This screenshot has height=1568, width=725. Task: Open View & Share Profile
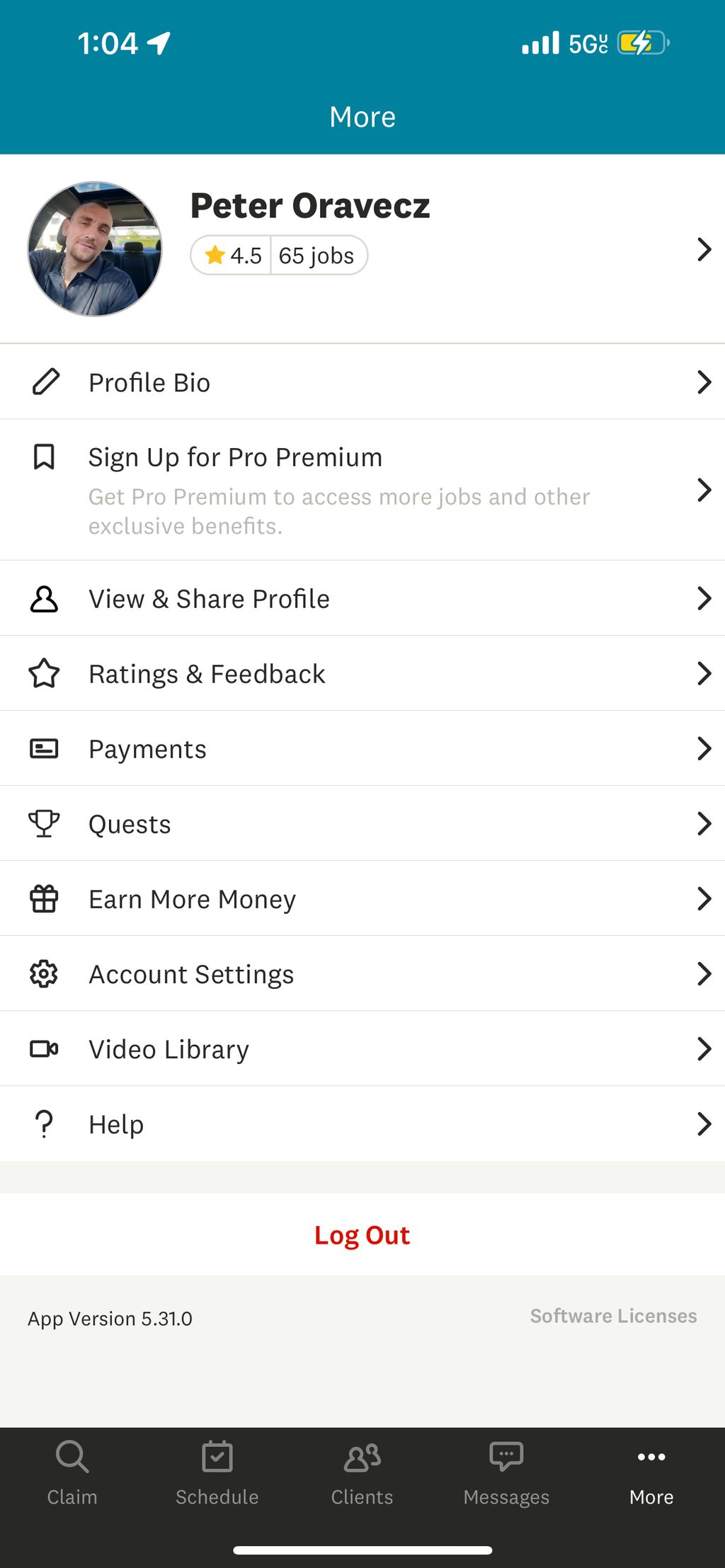tap(362, 599)
